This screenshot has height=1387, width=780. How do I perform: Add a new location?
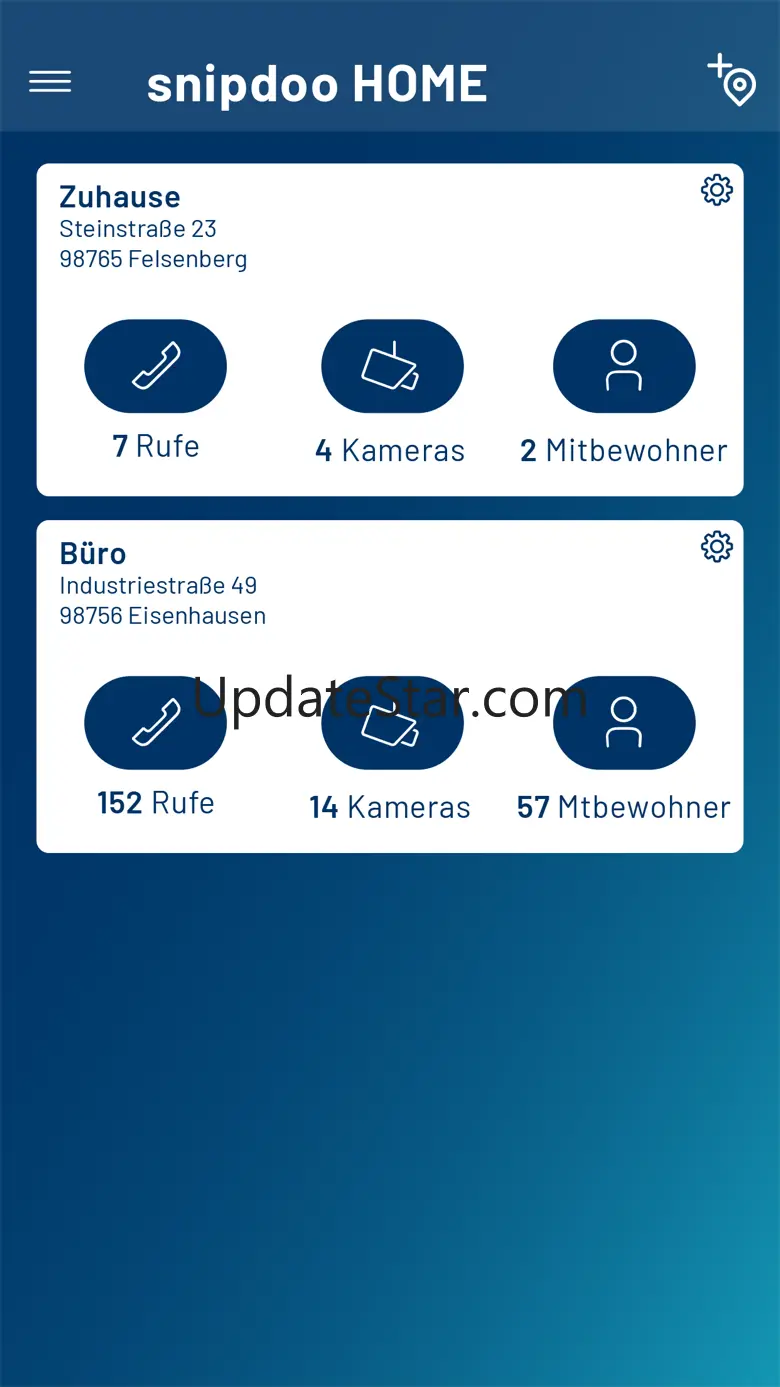point(732,81)
